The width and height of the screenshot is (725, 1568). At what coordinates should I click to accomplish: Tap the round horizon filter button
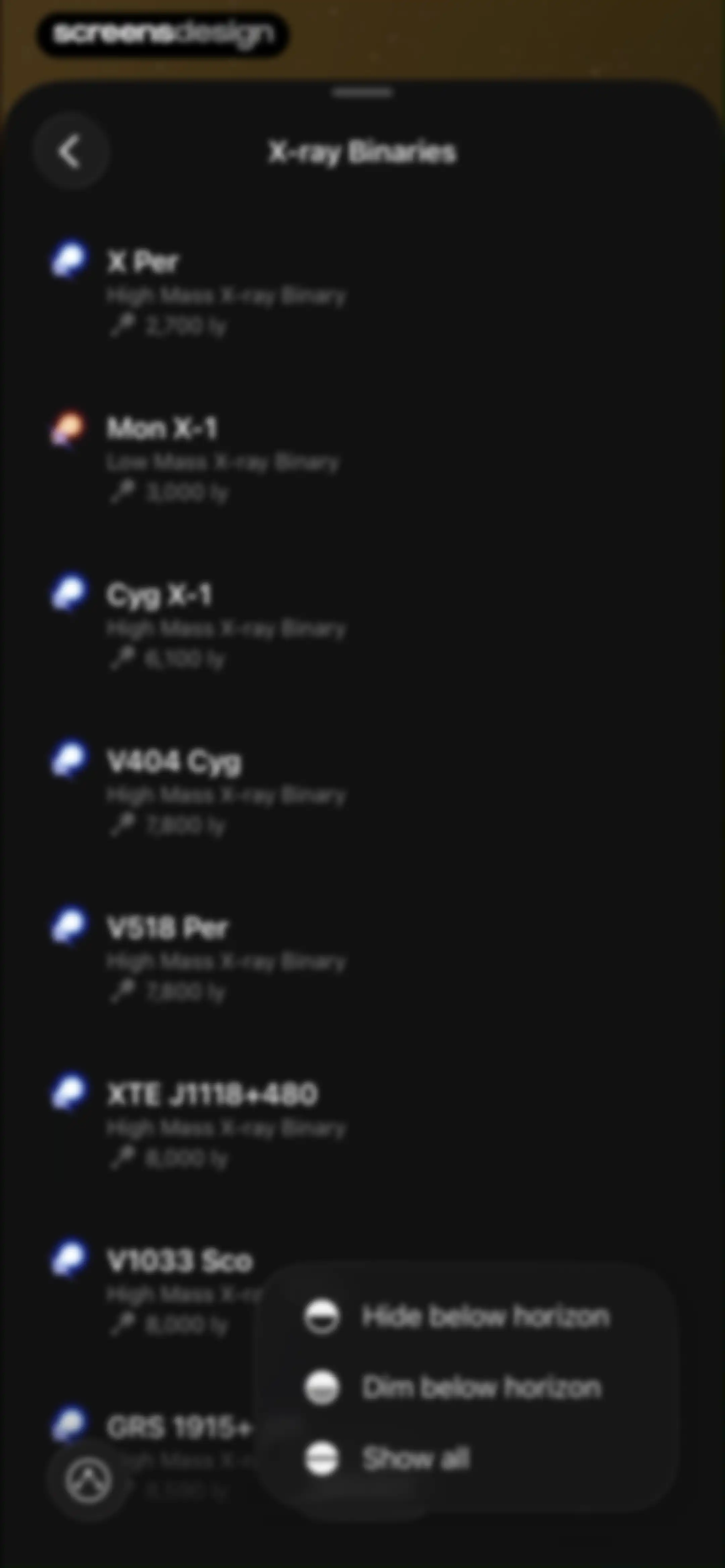(x=89, y=1480)
